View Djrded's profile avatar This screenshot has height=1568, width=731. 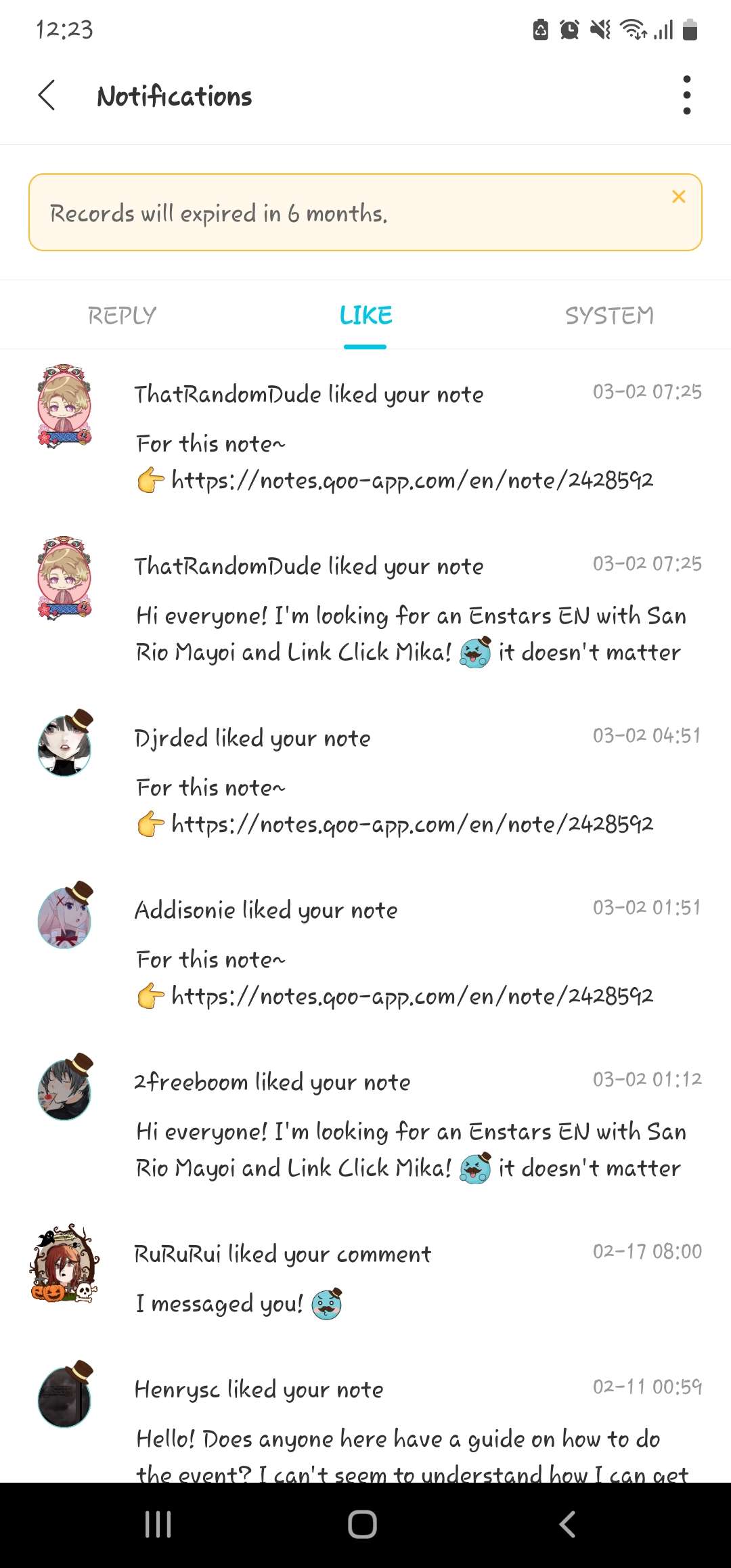coord(64,744)
